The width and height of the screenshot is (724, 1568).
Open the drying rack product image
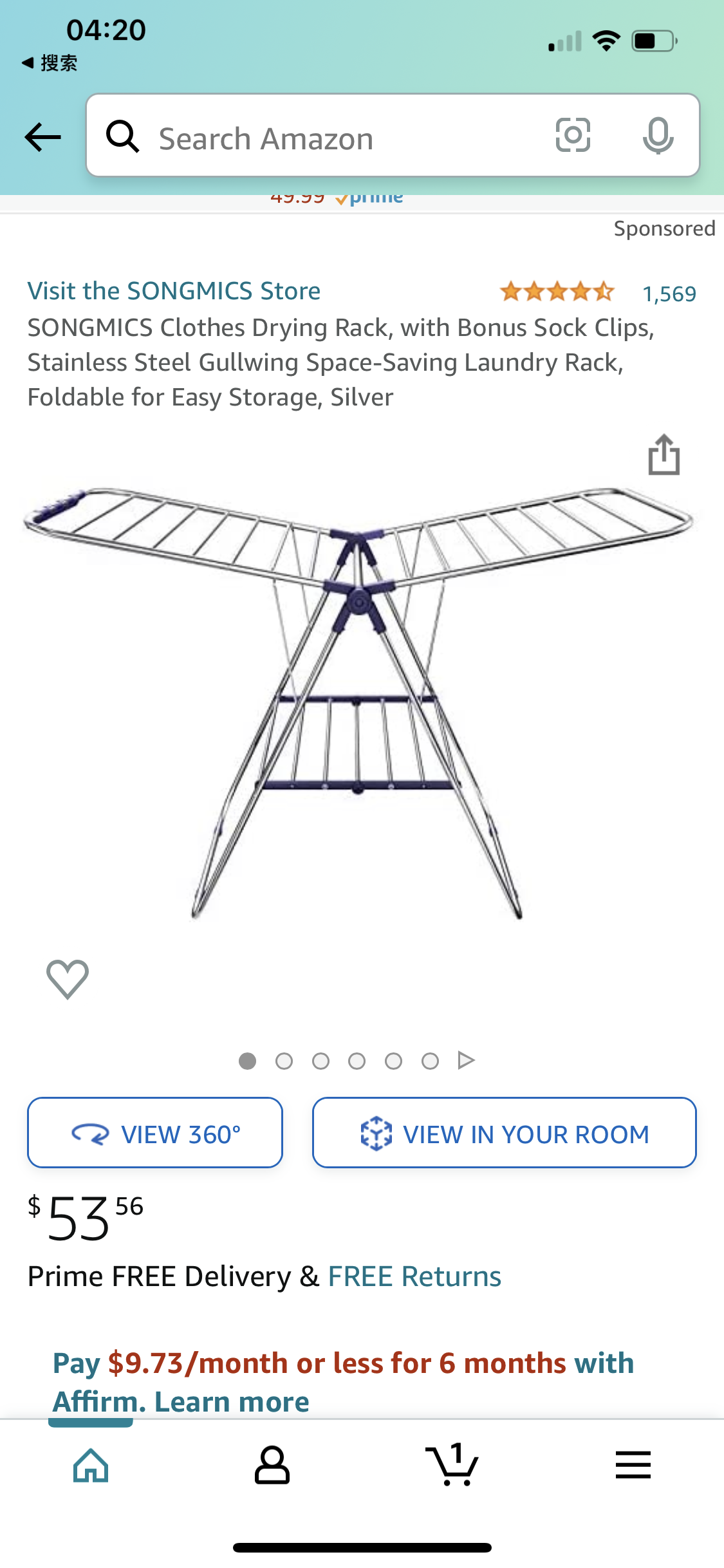[358, 702]
